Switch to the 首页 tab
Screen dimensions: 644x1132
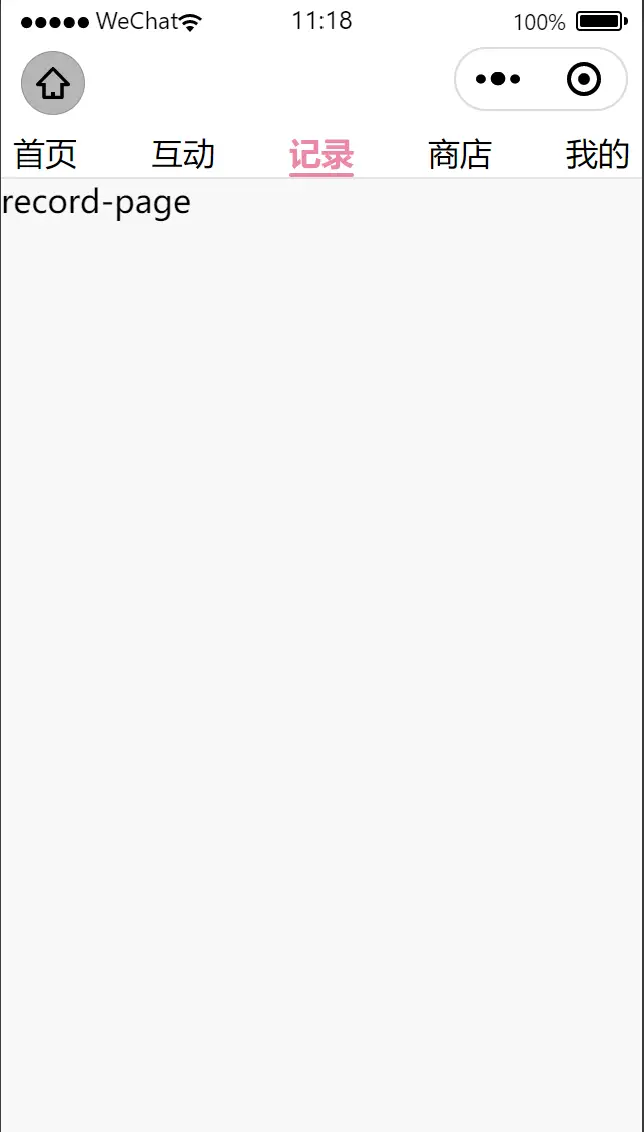pyautogui.click(x=45, y=154)
